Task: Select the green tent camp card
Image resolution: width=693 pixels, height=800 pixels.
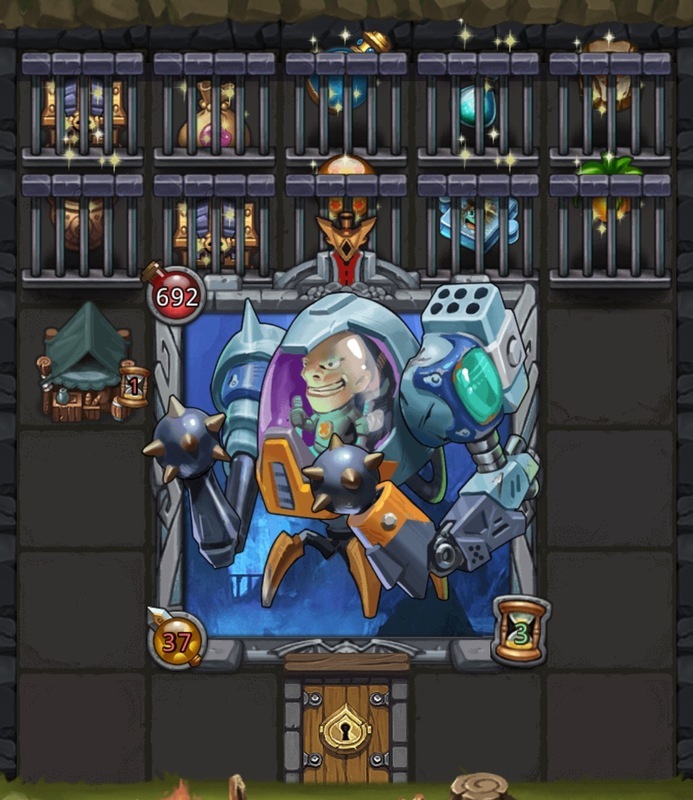Action: [88, 362]
